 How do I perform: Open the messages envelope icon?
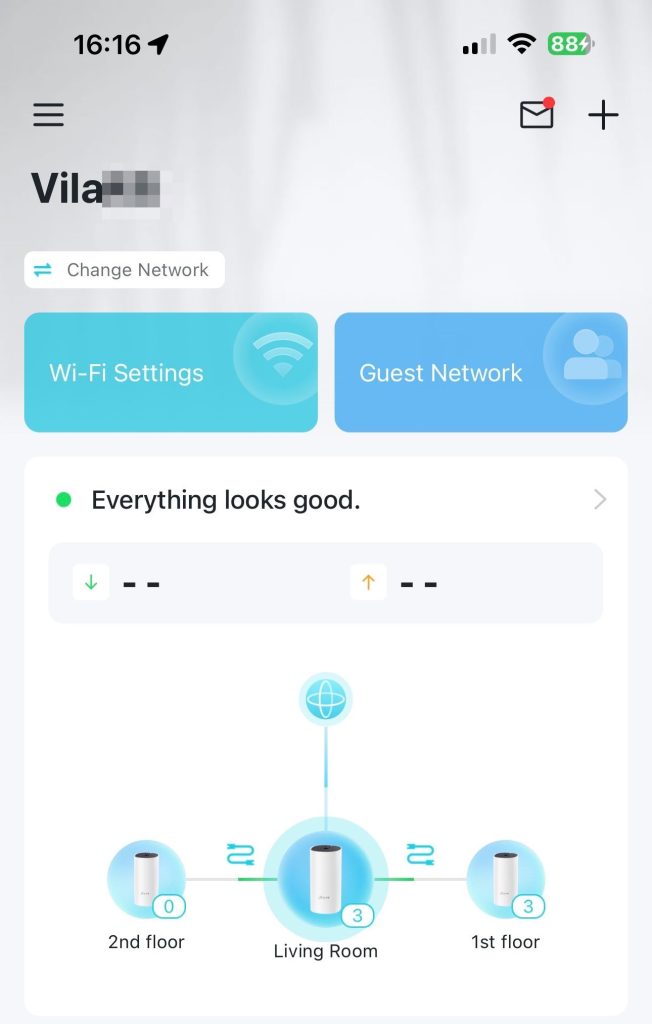click(537, 115)
